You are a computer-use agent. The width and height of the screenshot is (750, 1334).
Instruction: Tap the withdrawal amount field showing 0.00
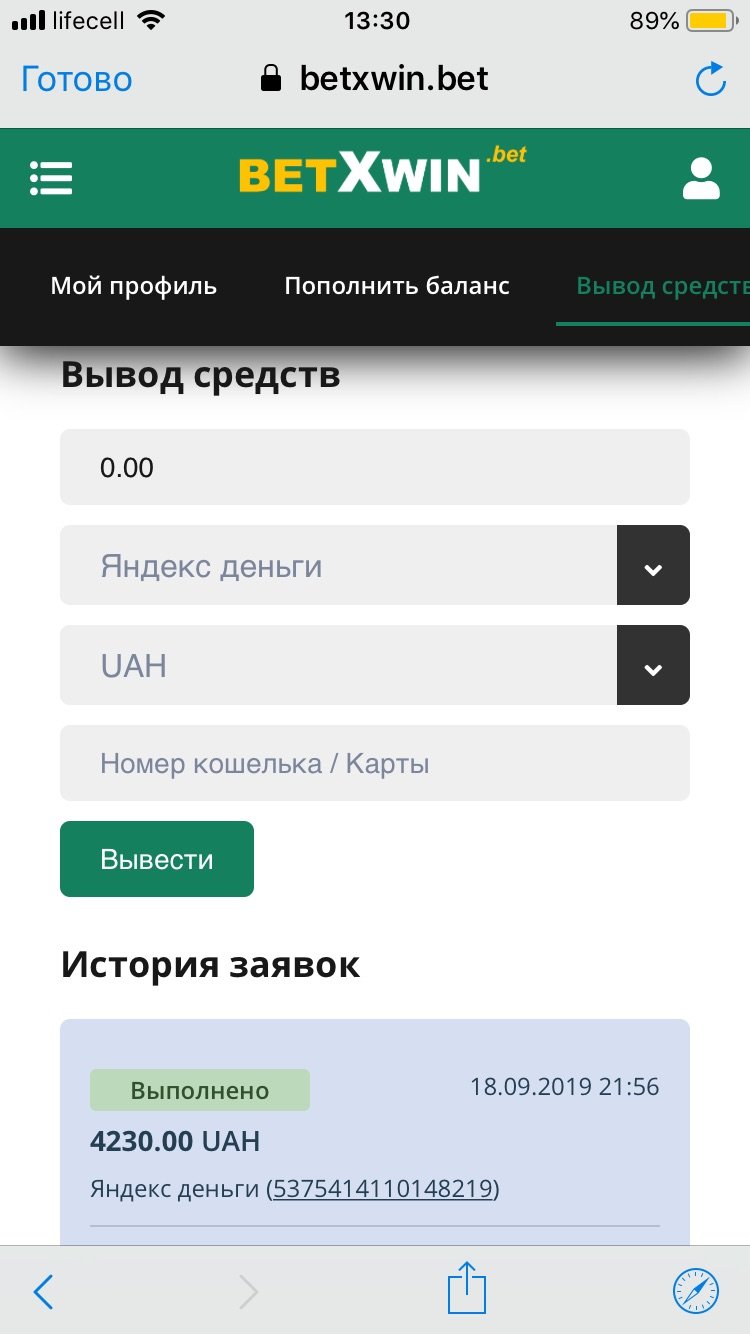point(375,467)
